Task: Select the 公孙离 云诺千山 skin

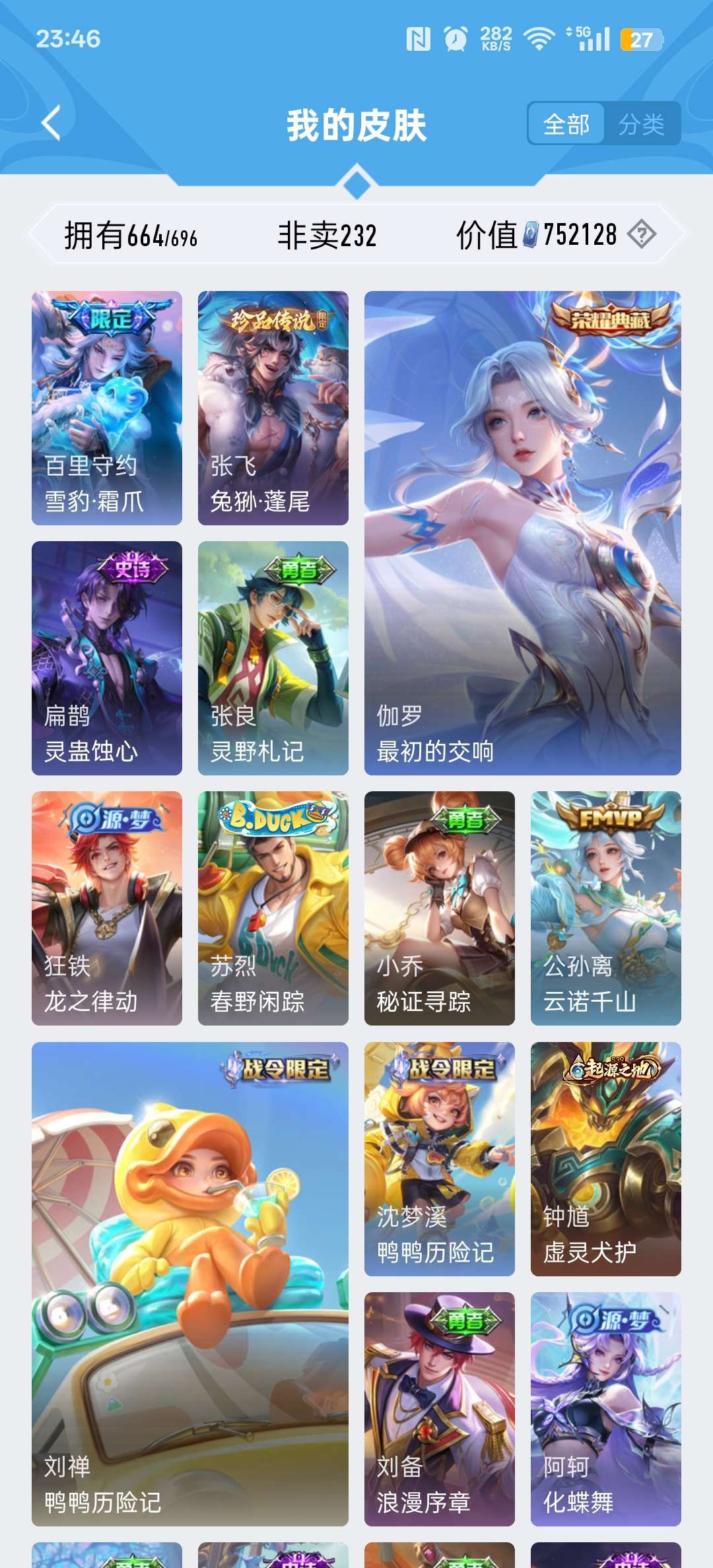Action: point(606,908)
